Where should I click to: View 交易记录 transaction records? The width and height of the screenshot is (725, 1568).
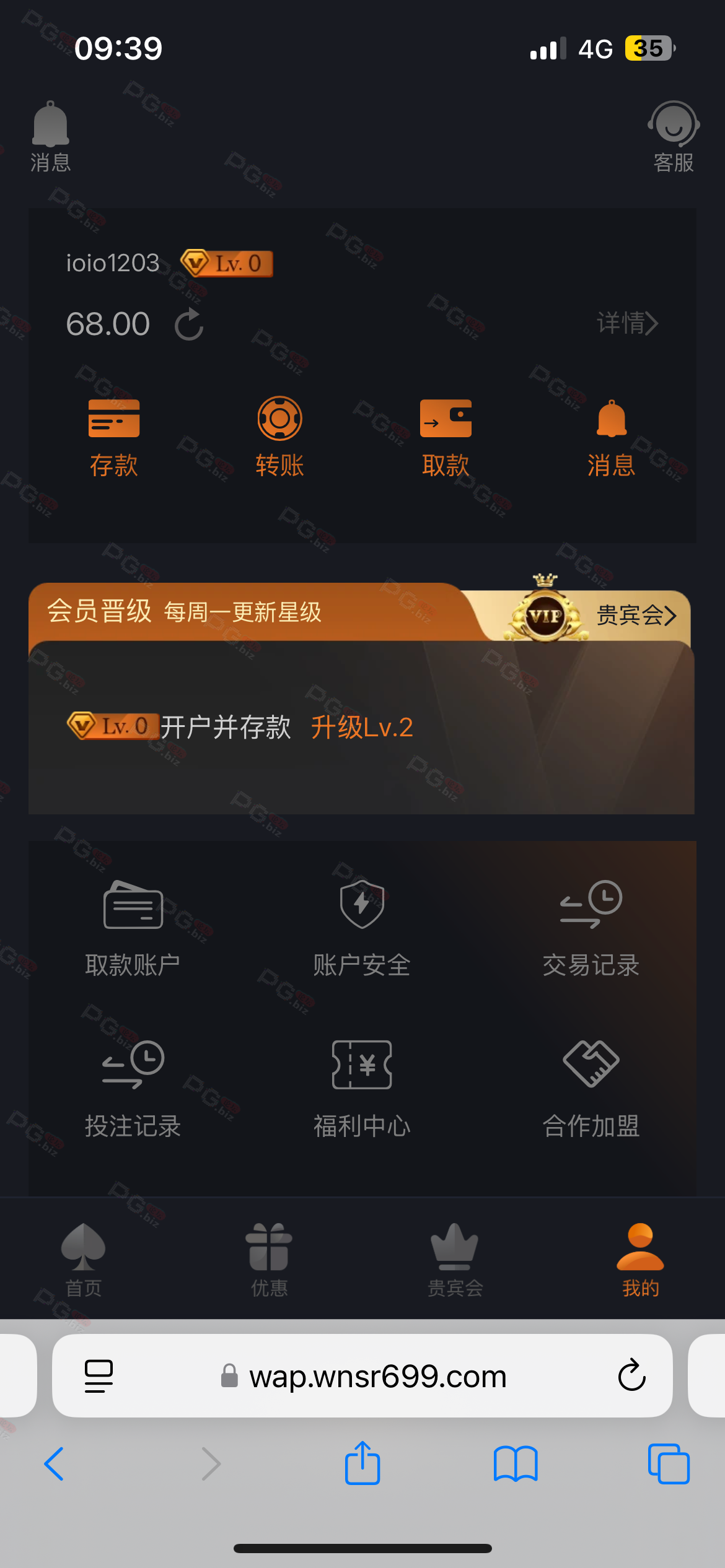591,928
